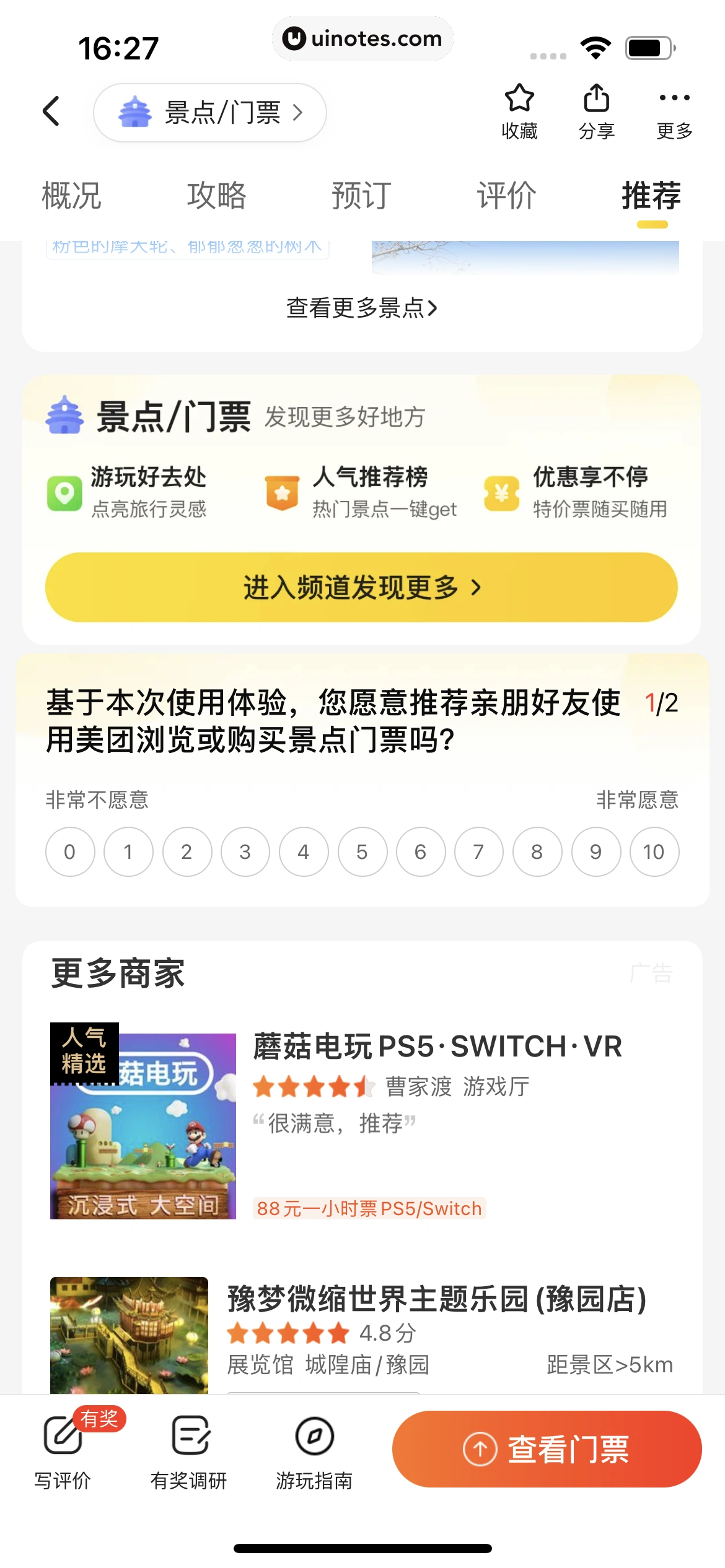Open 人气推荐榜 ranking
The height and width of the screenshot is (1568, 725).
(x=362, y=492)
